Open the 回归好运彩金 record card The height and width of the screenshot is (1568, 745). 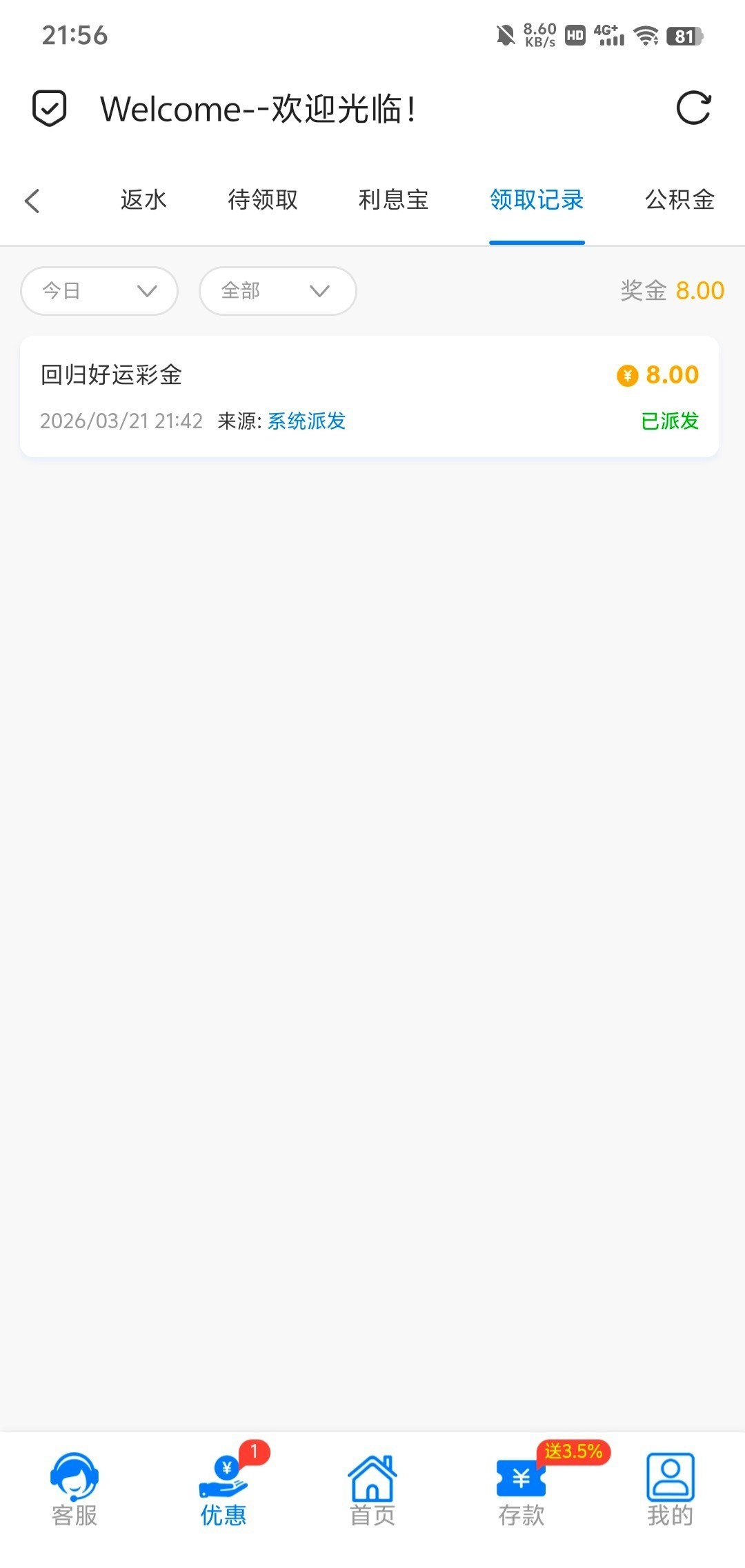[x=370, y=396]
